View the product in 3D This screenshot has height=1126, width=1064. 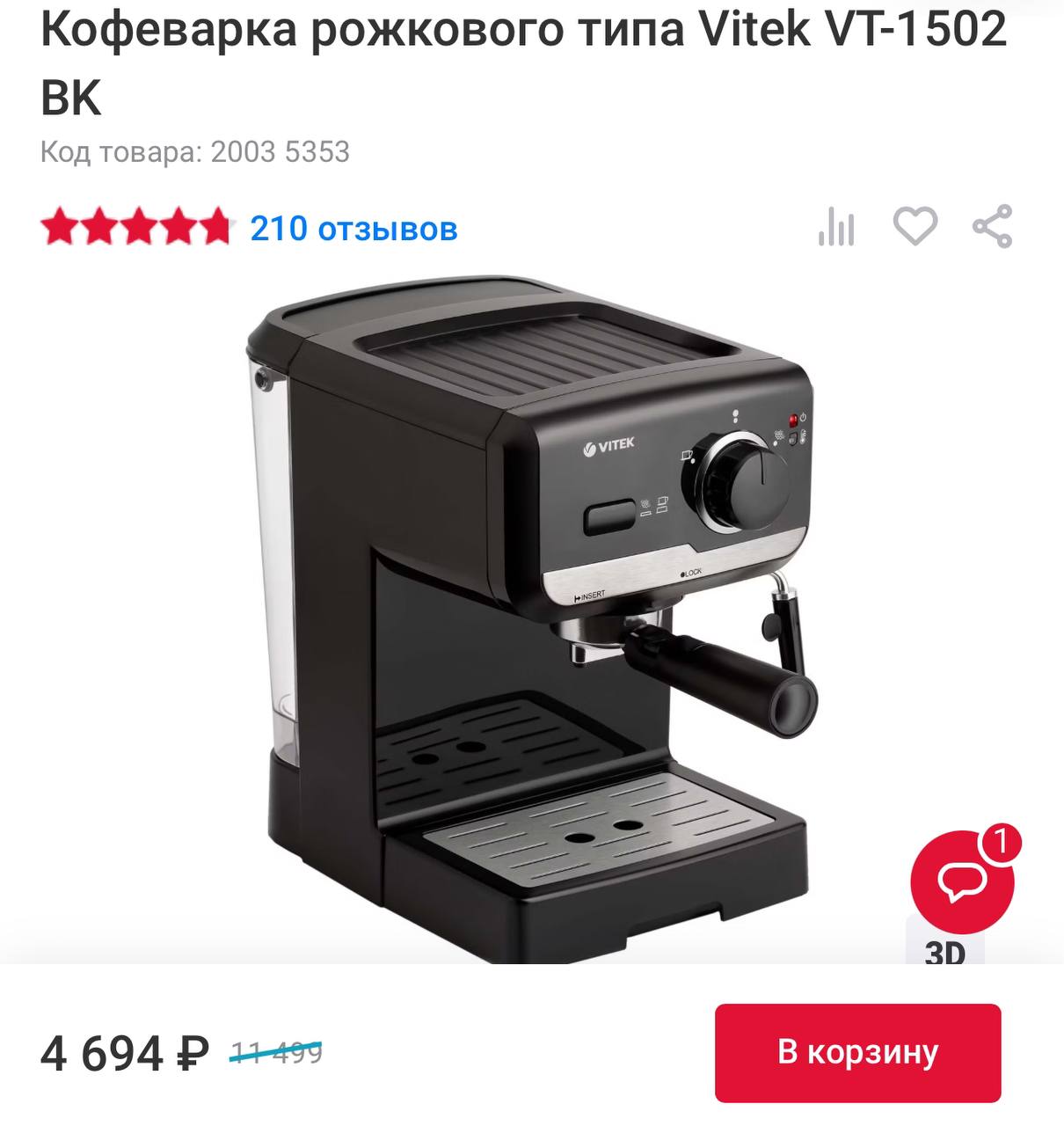945,952
